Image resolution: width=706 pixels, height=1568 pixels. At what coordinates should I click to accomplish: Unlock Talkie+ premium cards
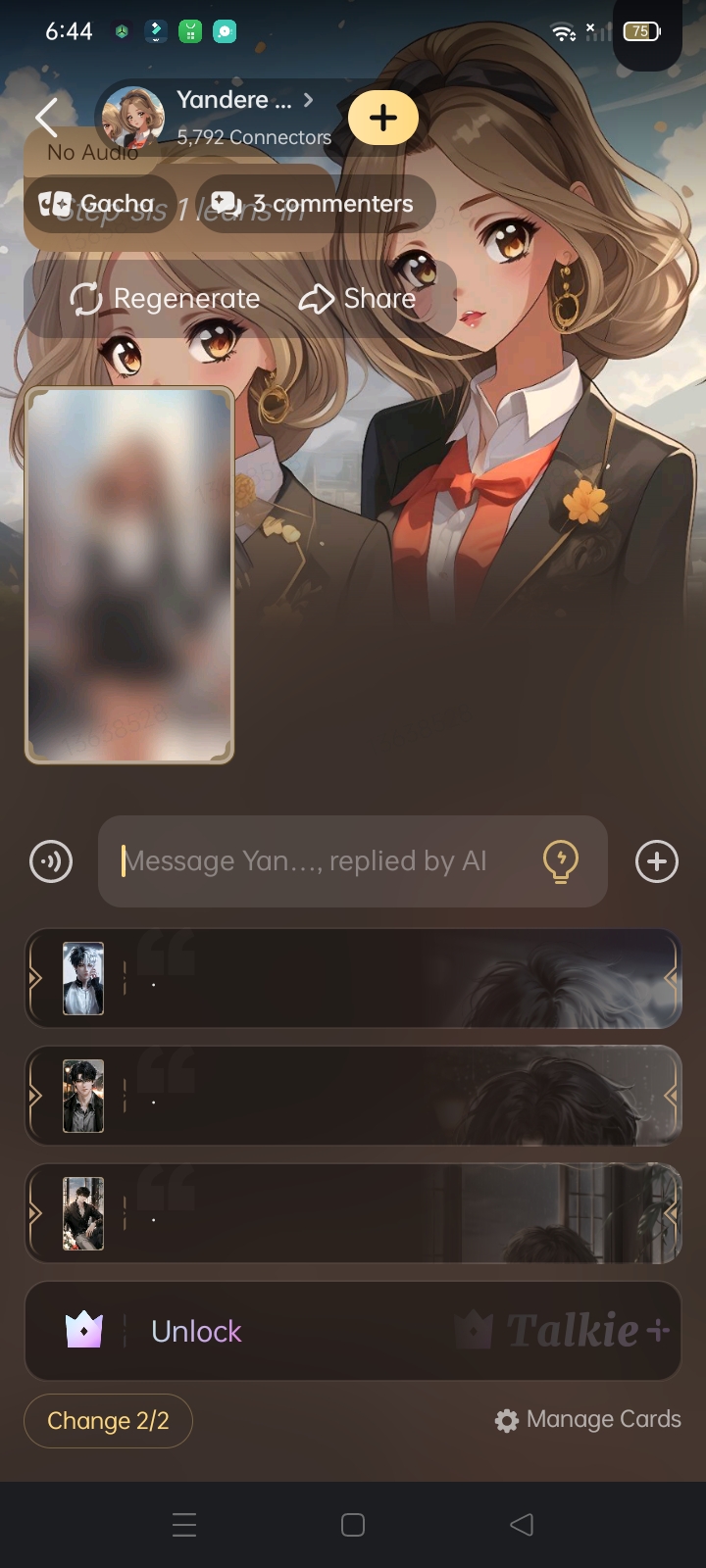click(x=353, y=1331)
